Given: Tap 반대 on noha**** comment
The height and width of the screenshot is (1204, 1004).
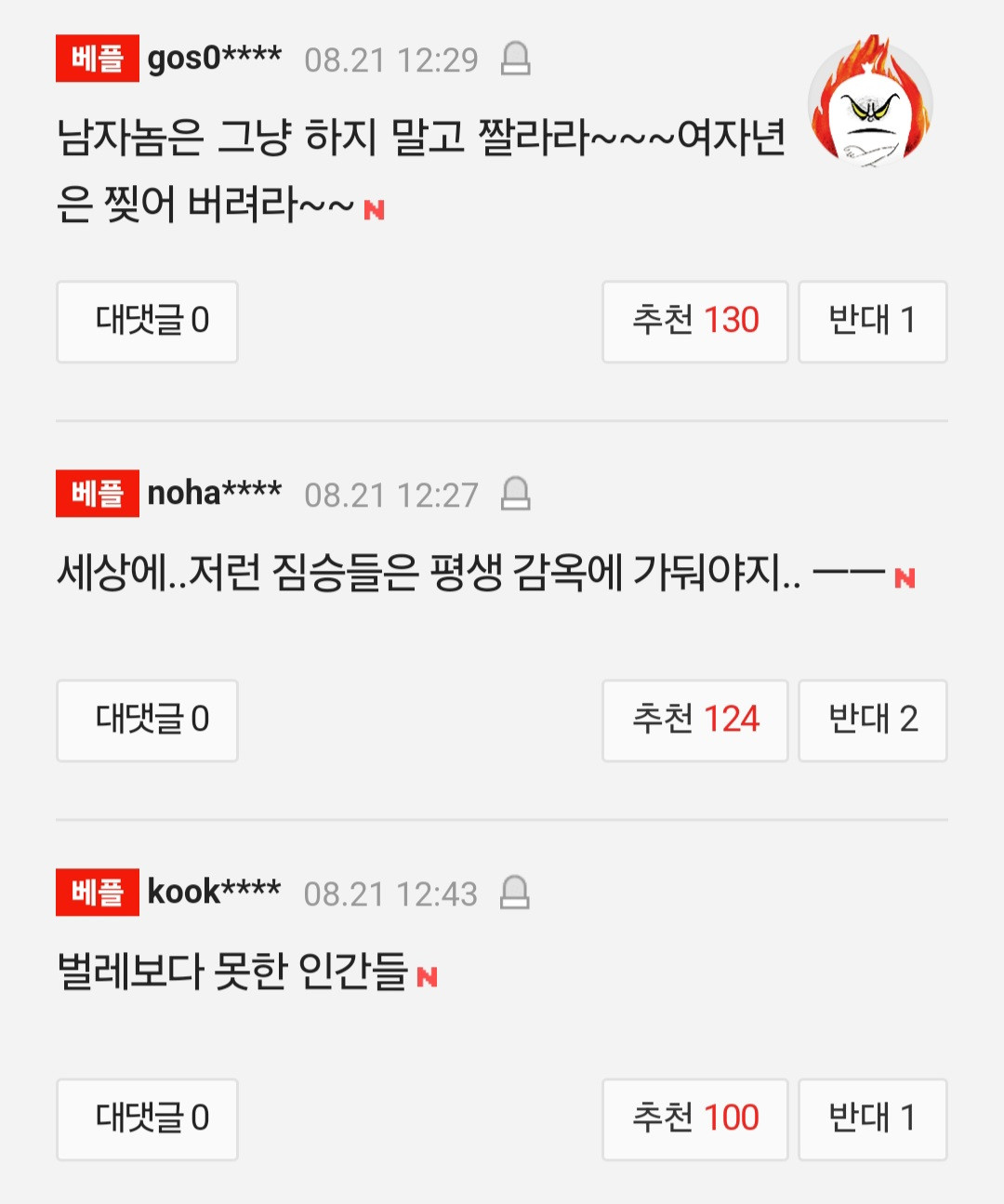Looking at the screenshot, I should click(872, 721).
